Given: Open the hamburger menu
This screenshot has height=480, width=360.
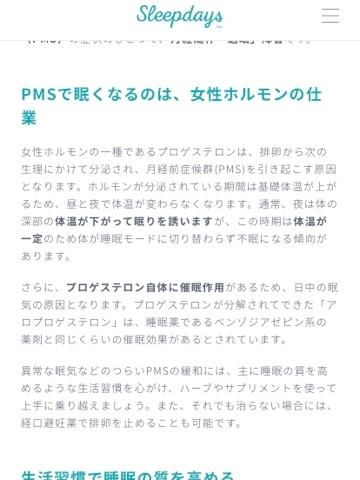Looking at the screenshot, I should pos(330,16).
